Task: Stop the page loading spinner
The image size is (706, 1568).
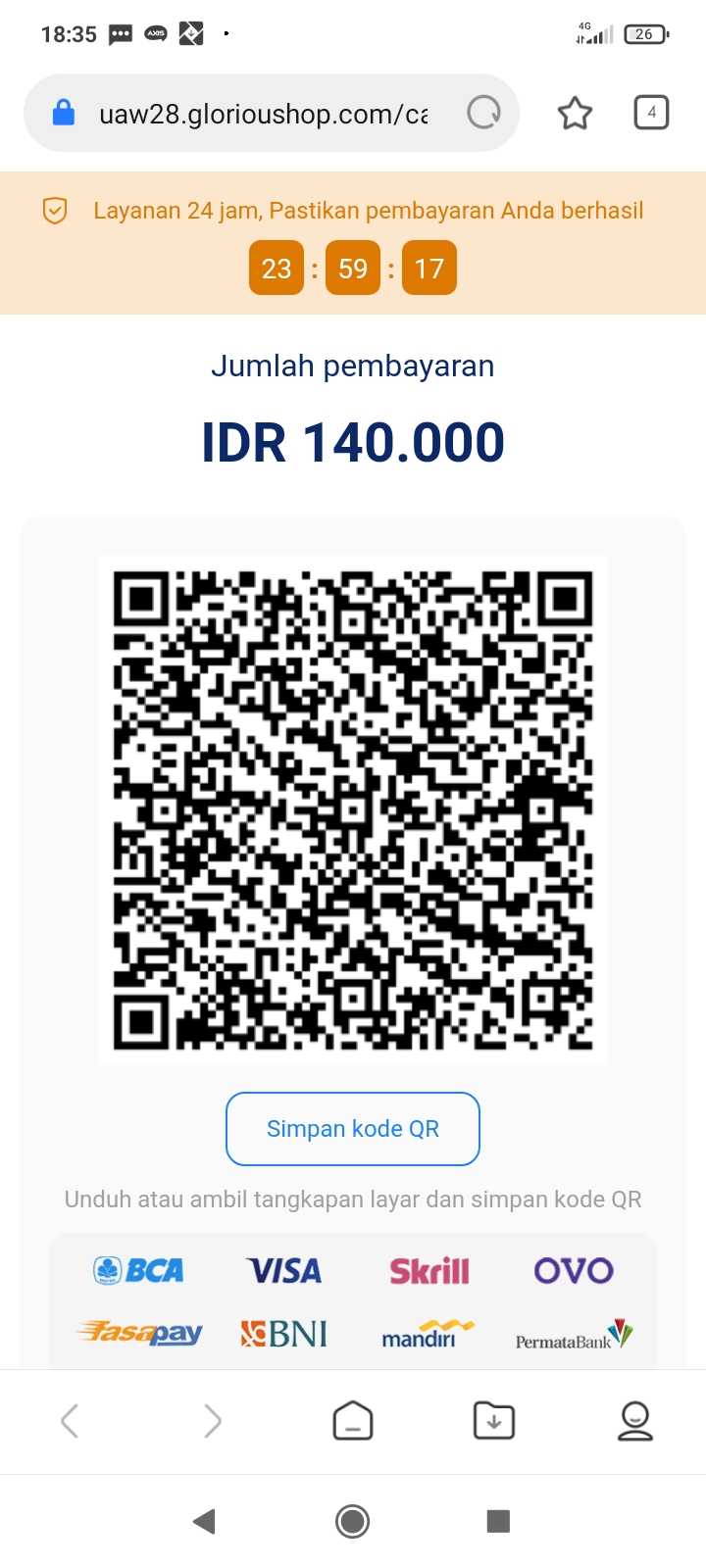Action: point(483,113)
